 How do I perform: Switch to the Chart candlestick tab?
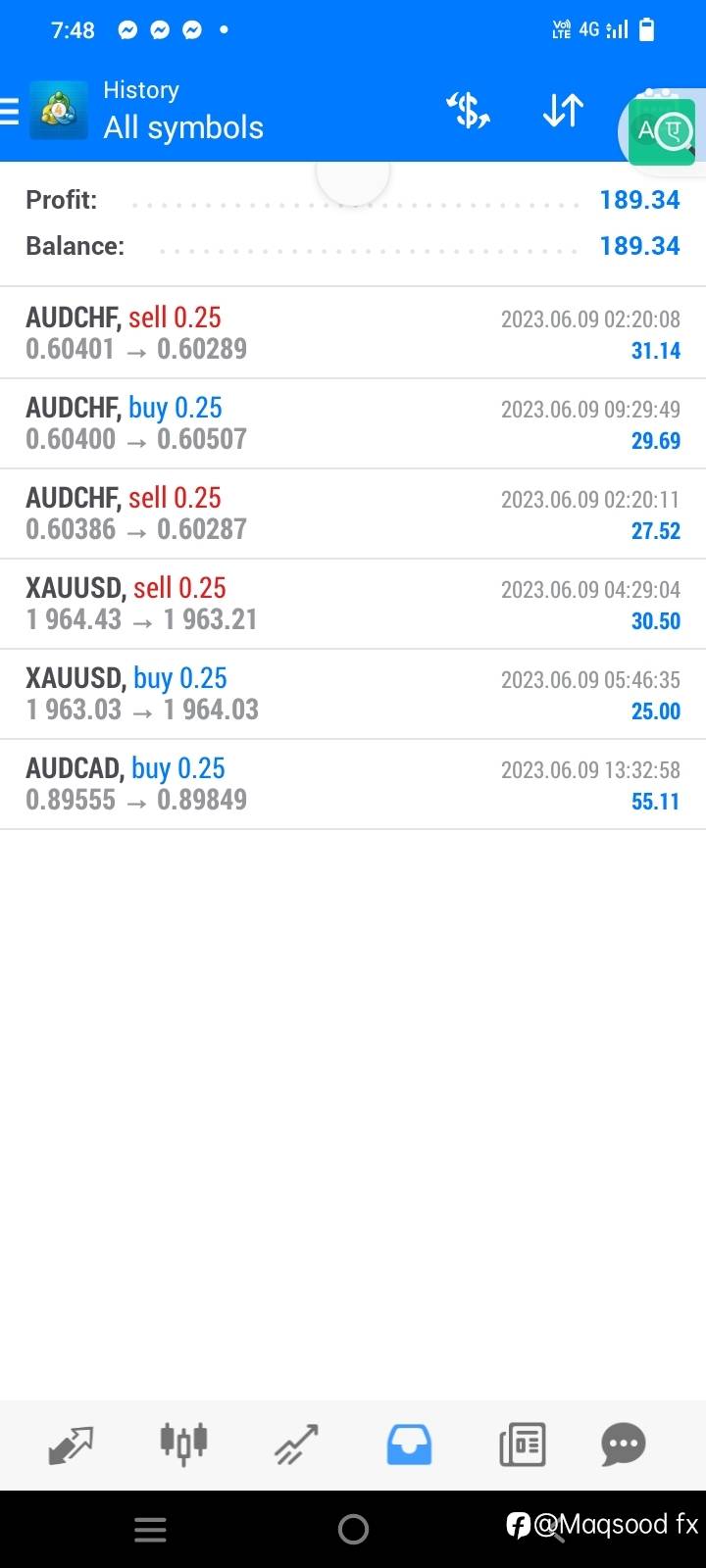[x=183, y=1444]
